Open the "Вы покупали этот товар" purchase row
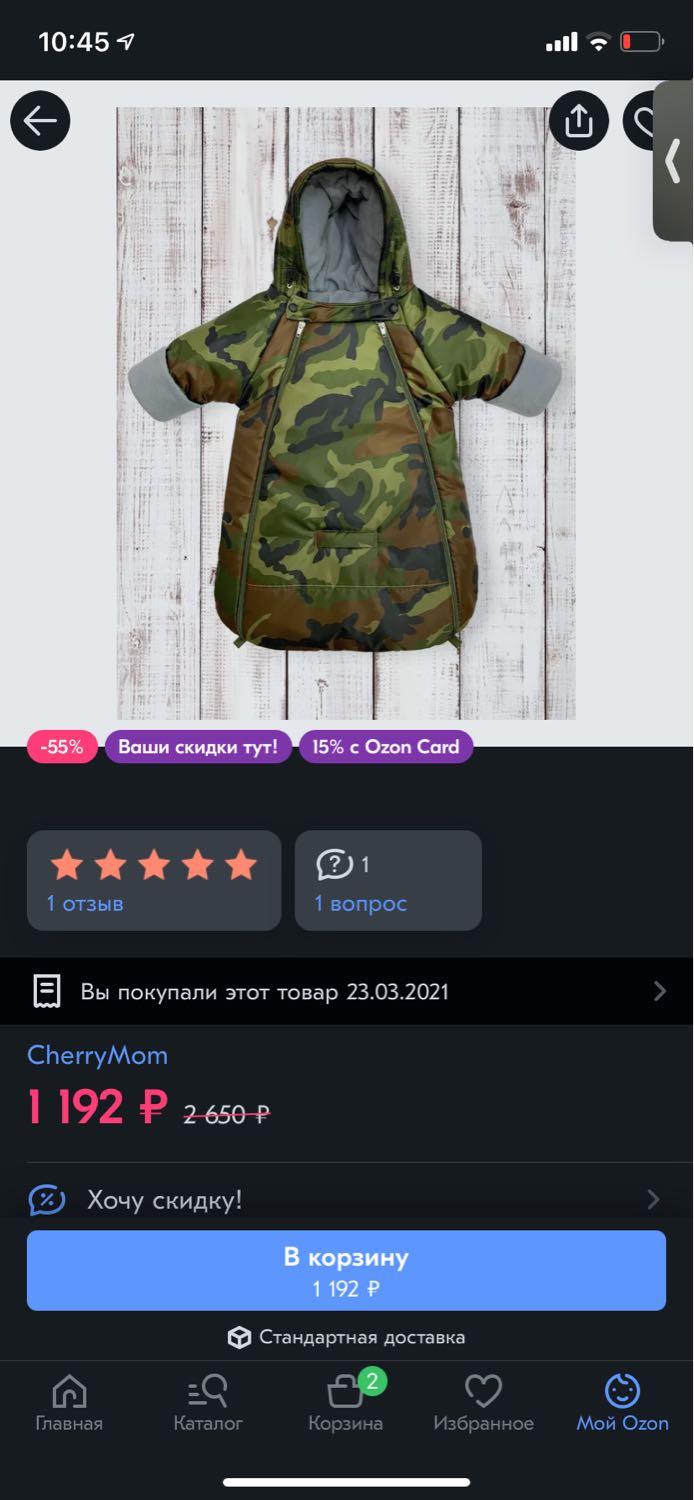694x1500 pixels. (x=347, y=991)
